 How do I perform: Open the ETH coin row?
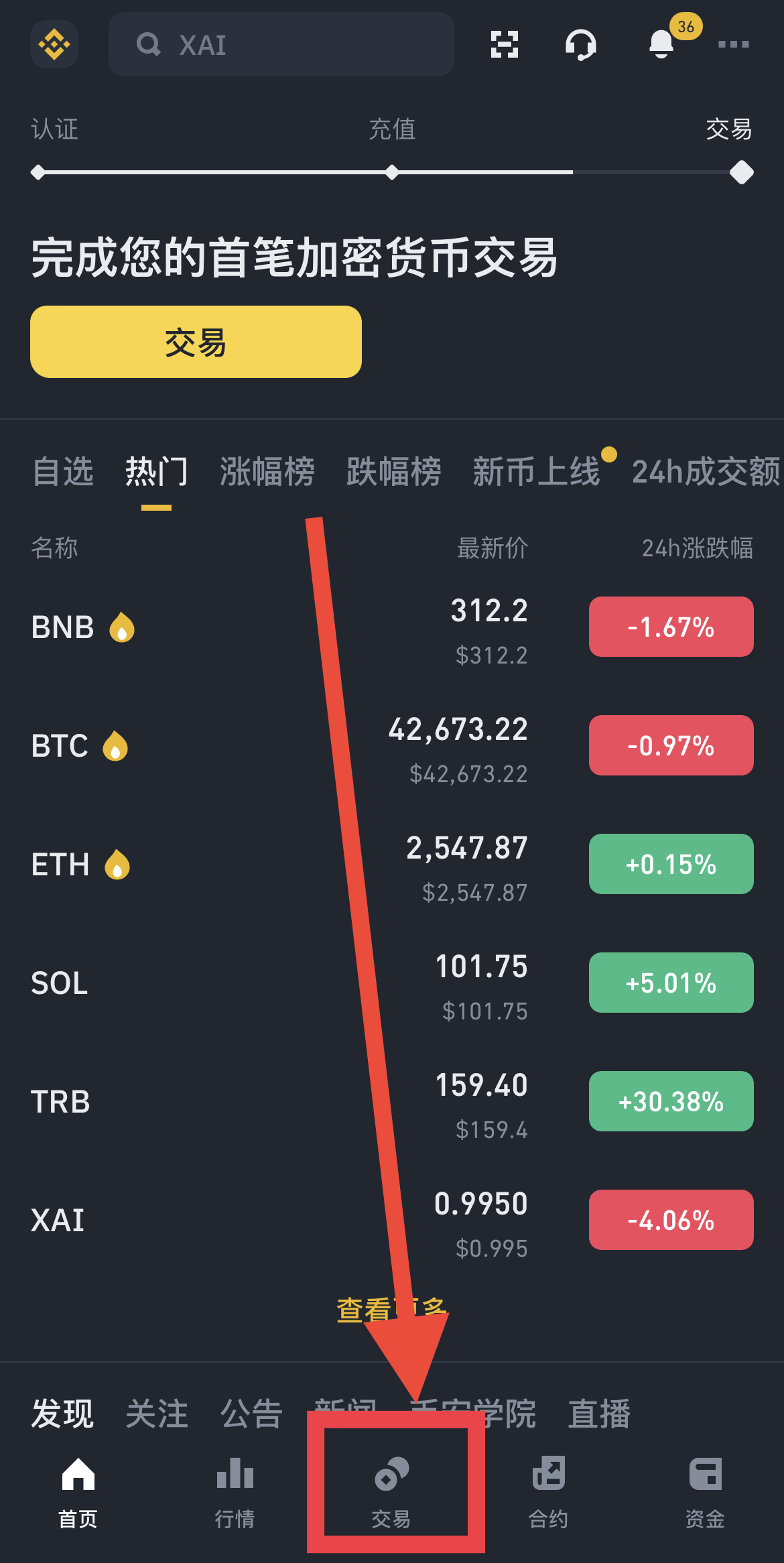click(x=392, y=865)
